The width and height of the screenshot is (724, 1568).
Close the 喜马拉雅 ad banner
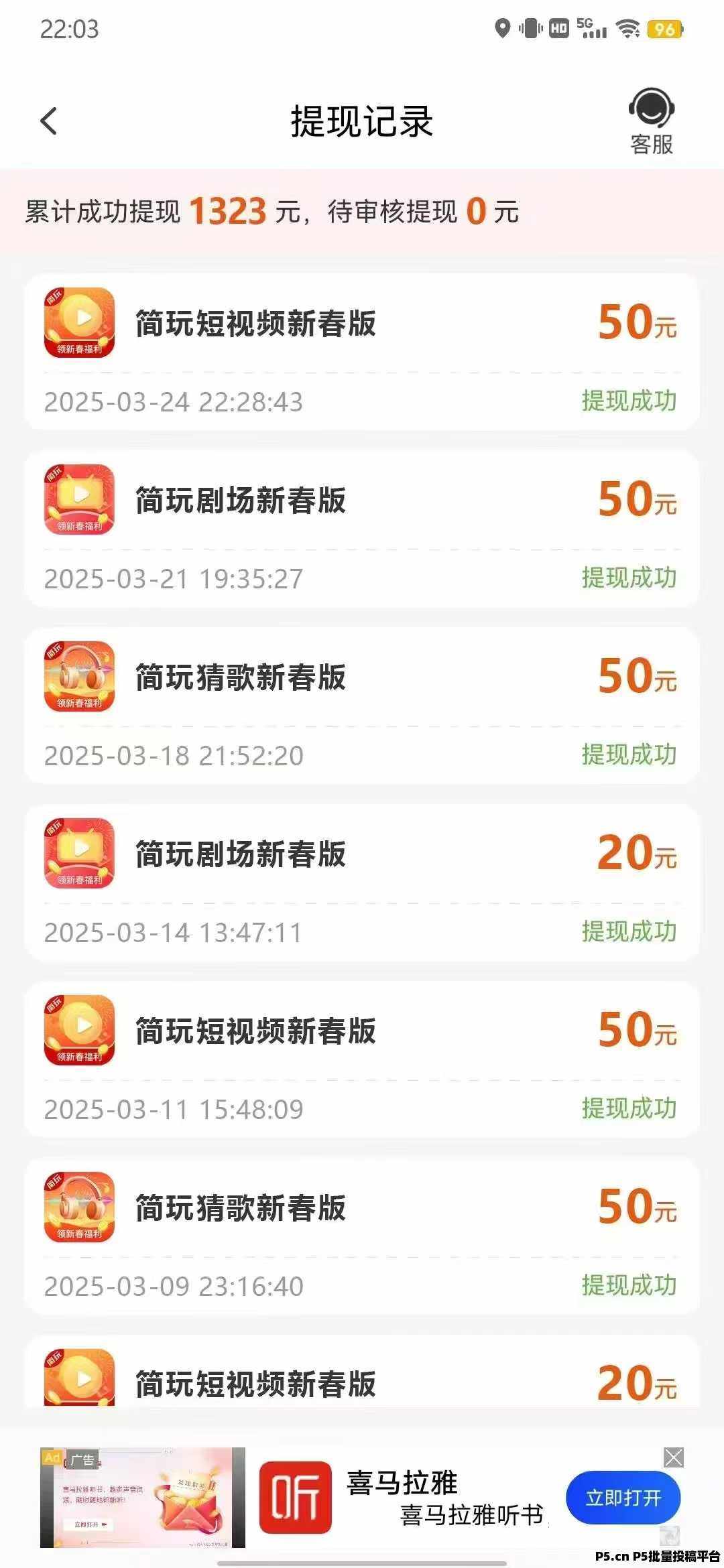click(x=673, y=1457)
